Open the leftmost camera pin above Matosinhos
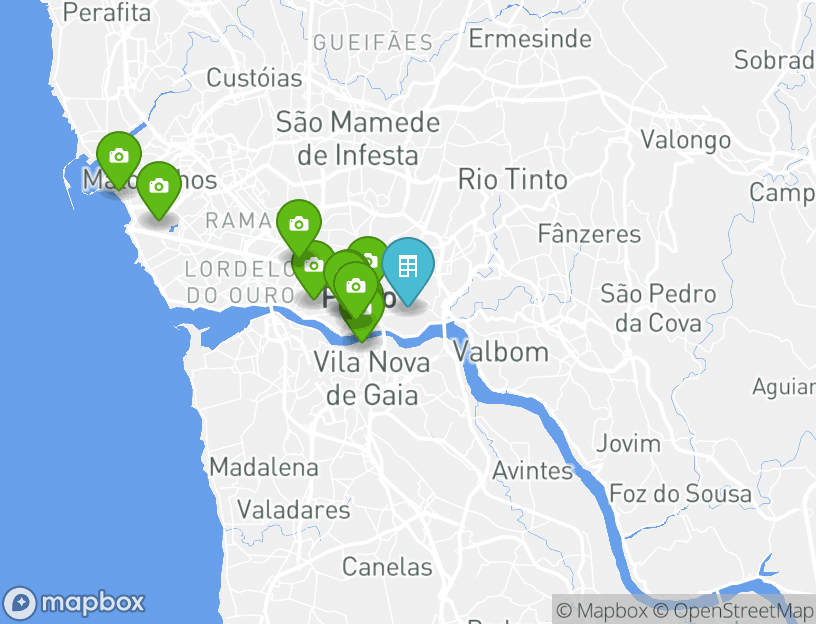This screenshot has height=624, width=816. coord(119,157)
